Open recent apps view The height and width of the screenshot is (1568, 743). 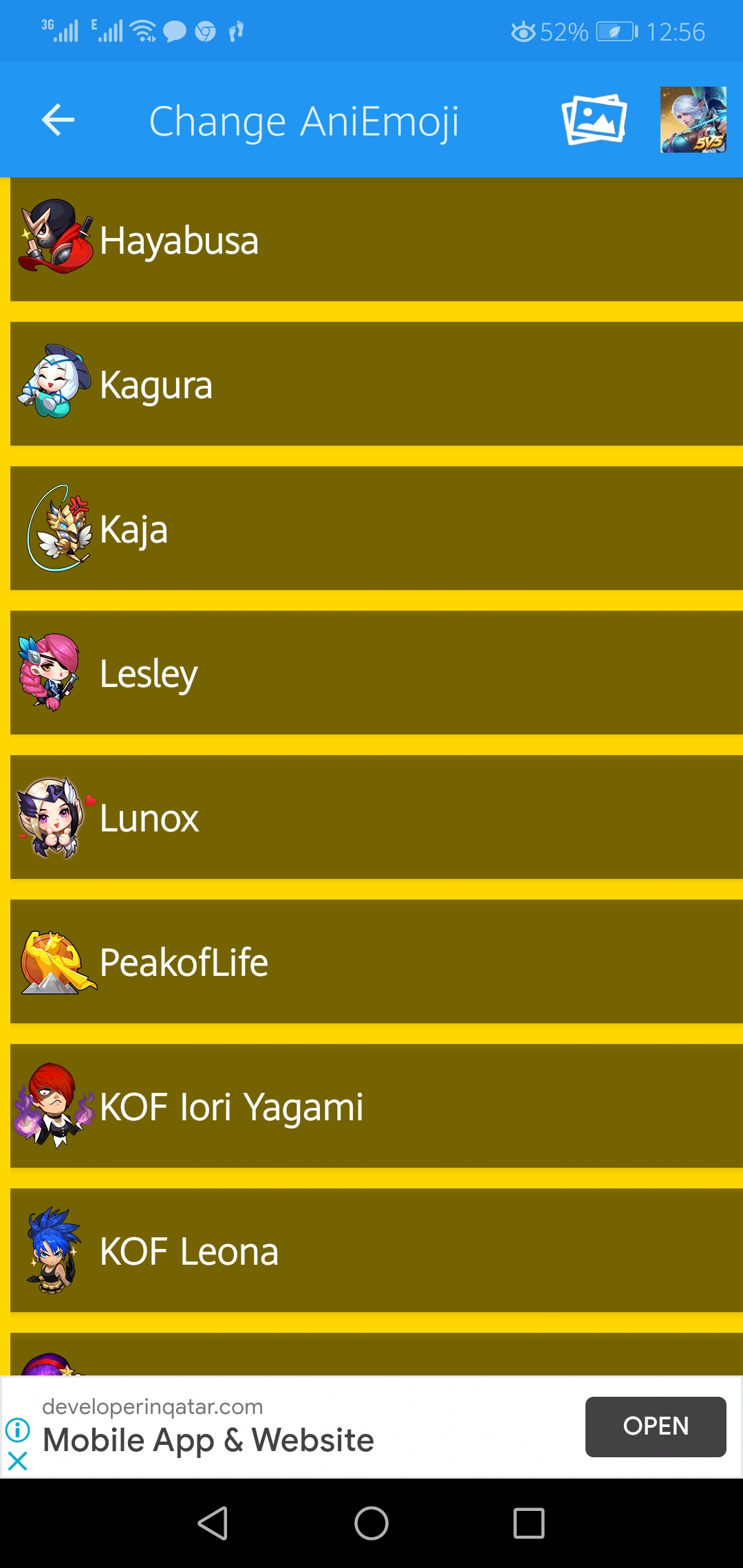click(528, 1523)
